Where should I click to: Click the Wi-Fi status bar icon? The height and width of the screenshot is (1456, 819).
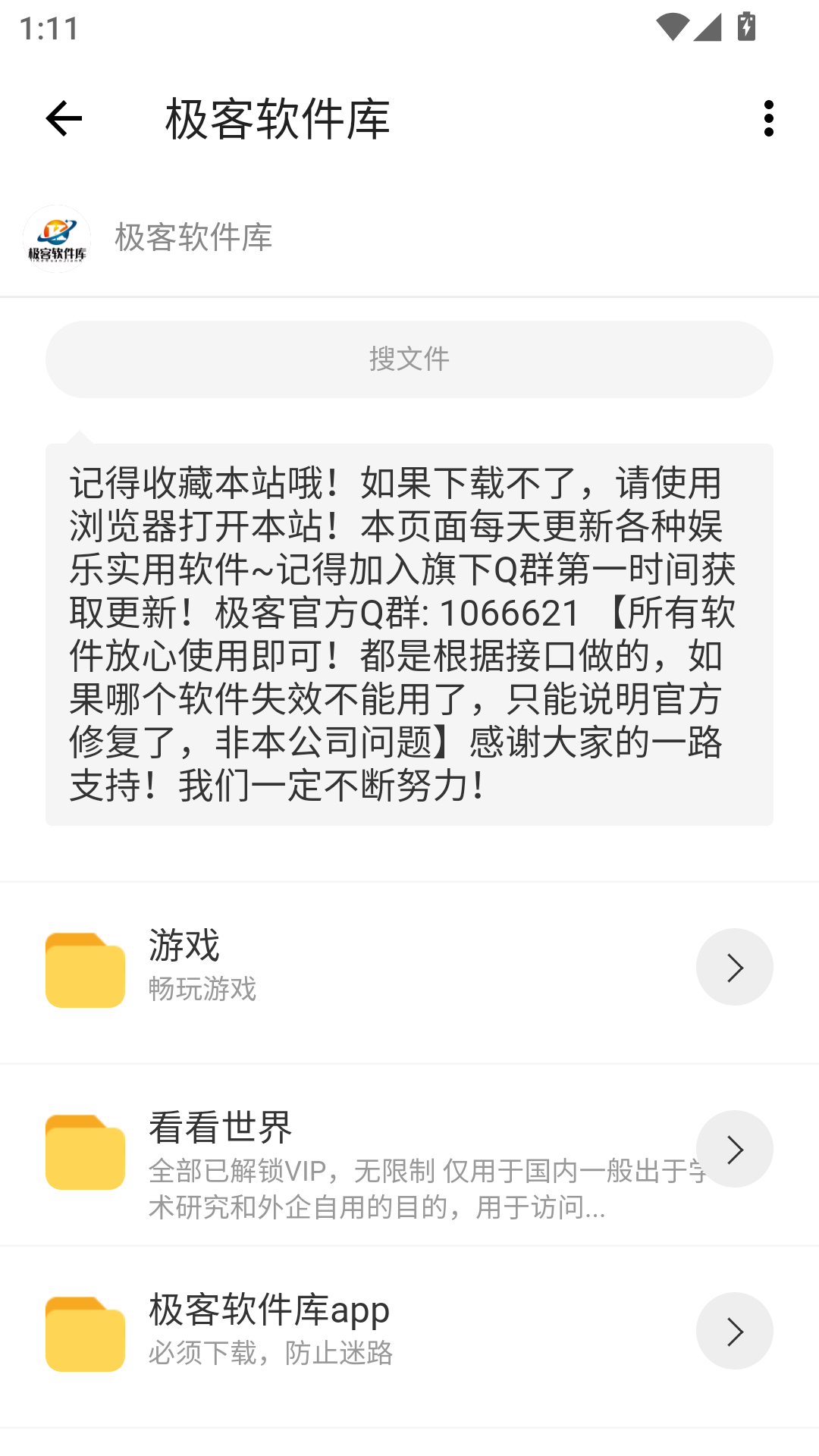tap(674, 25)
